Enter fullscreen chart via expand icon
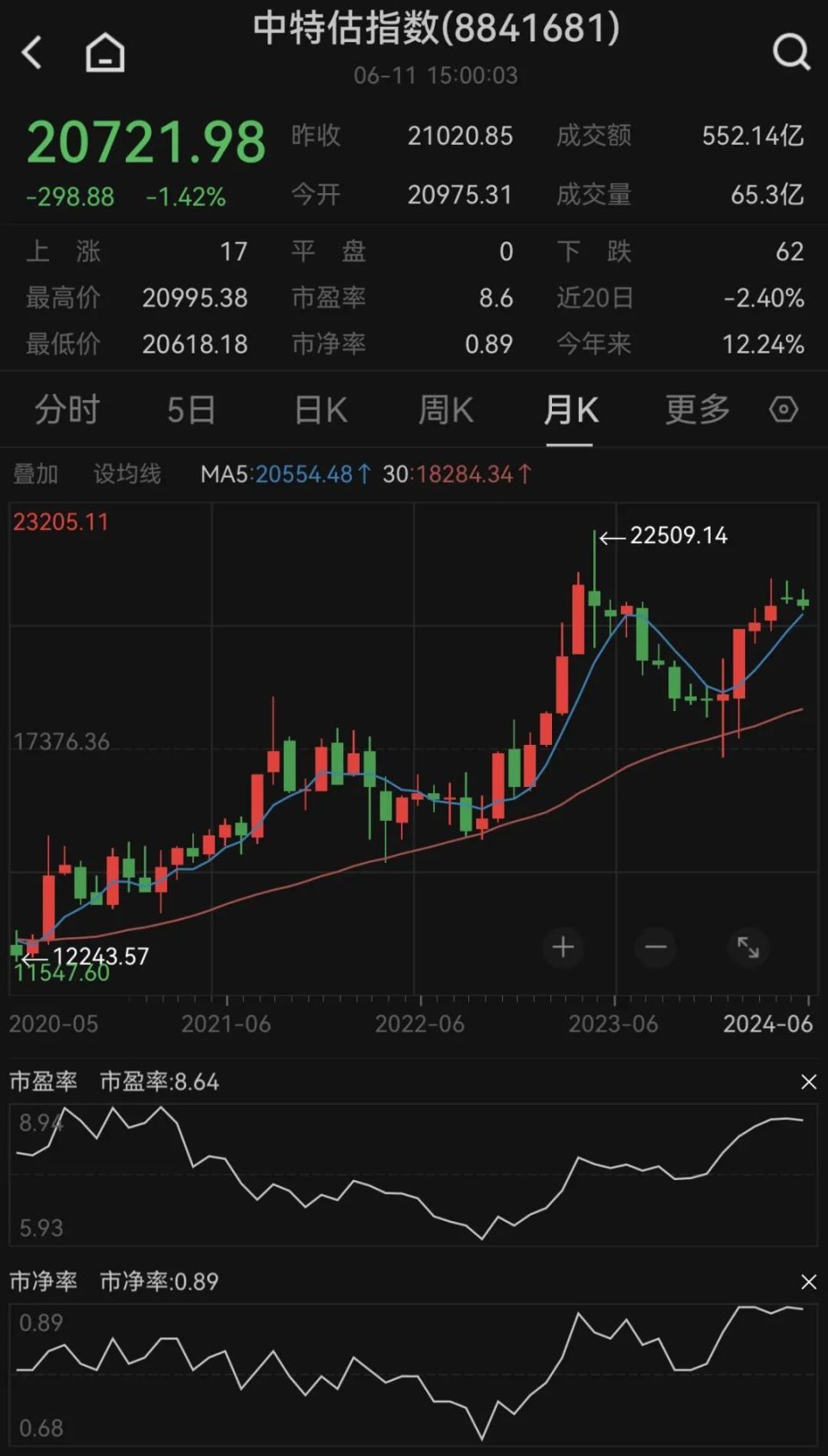 [749, 948]
